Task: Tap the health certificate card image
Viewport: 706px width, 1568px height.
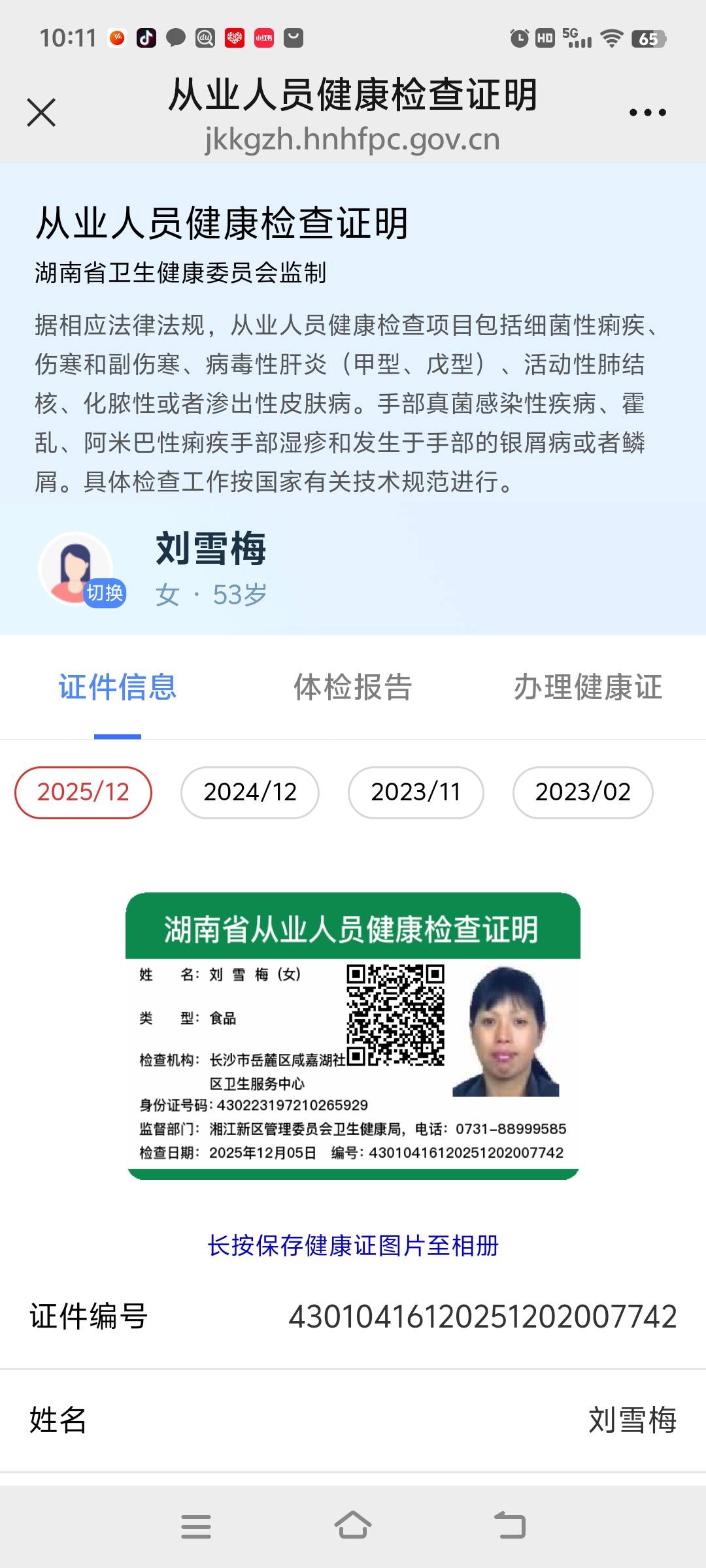Action: point(353,1036)
